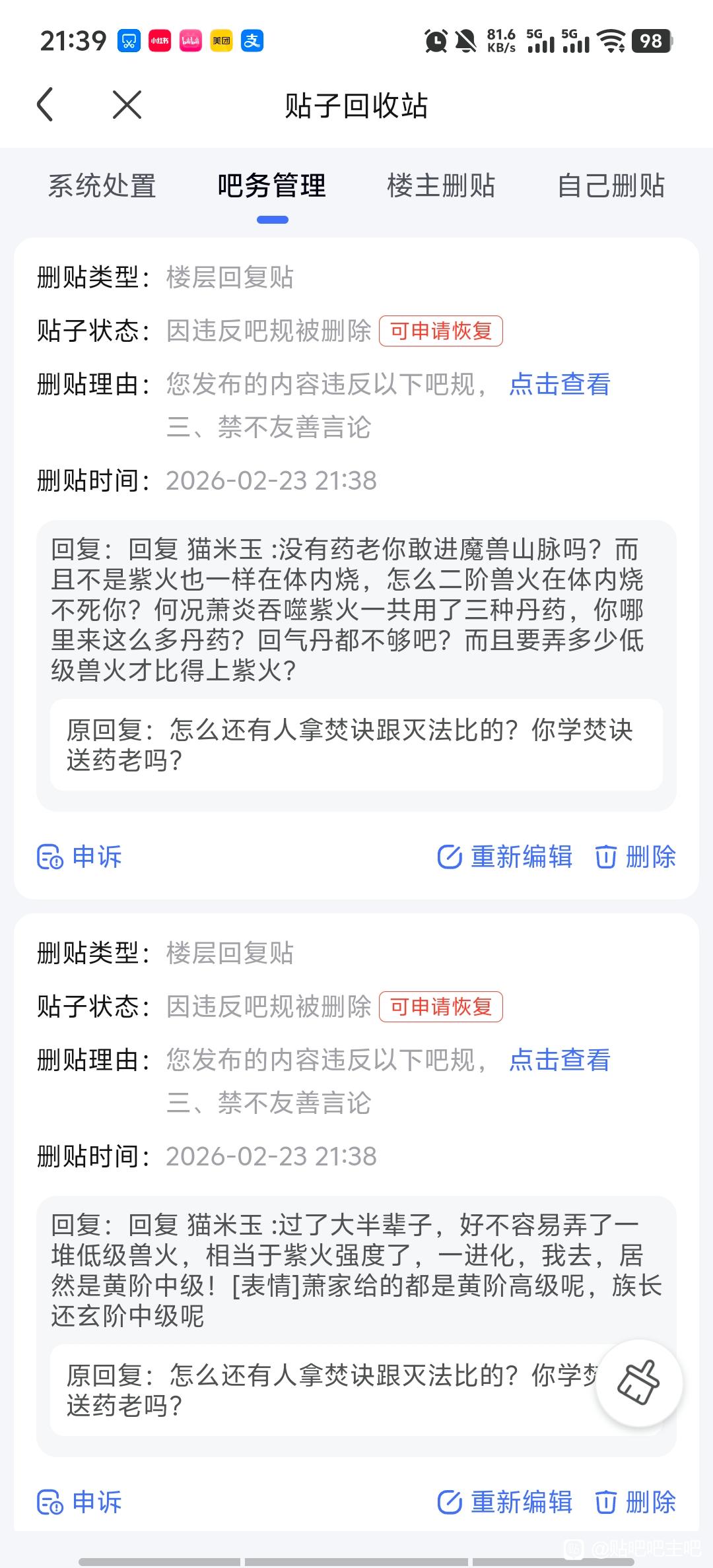This screenshot has height=1568, width=713.
Task: Delete the 过了大半辈子 reply permanently
Action: click(636, 1502)
